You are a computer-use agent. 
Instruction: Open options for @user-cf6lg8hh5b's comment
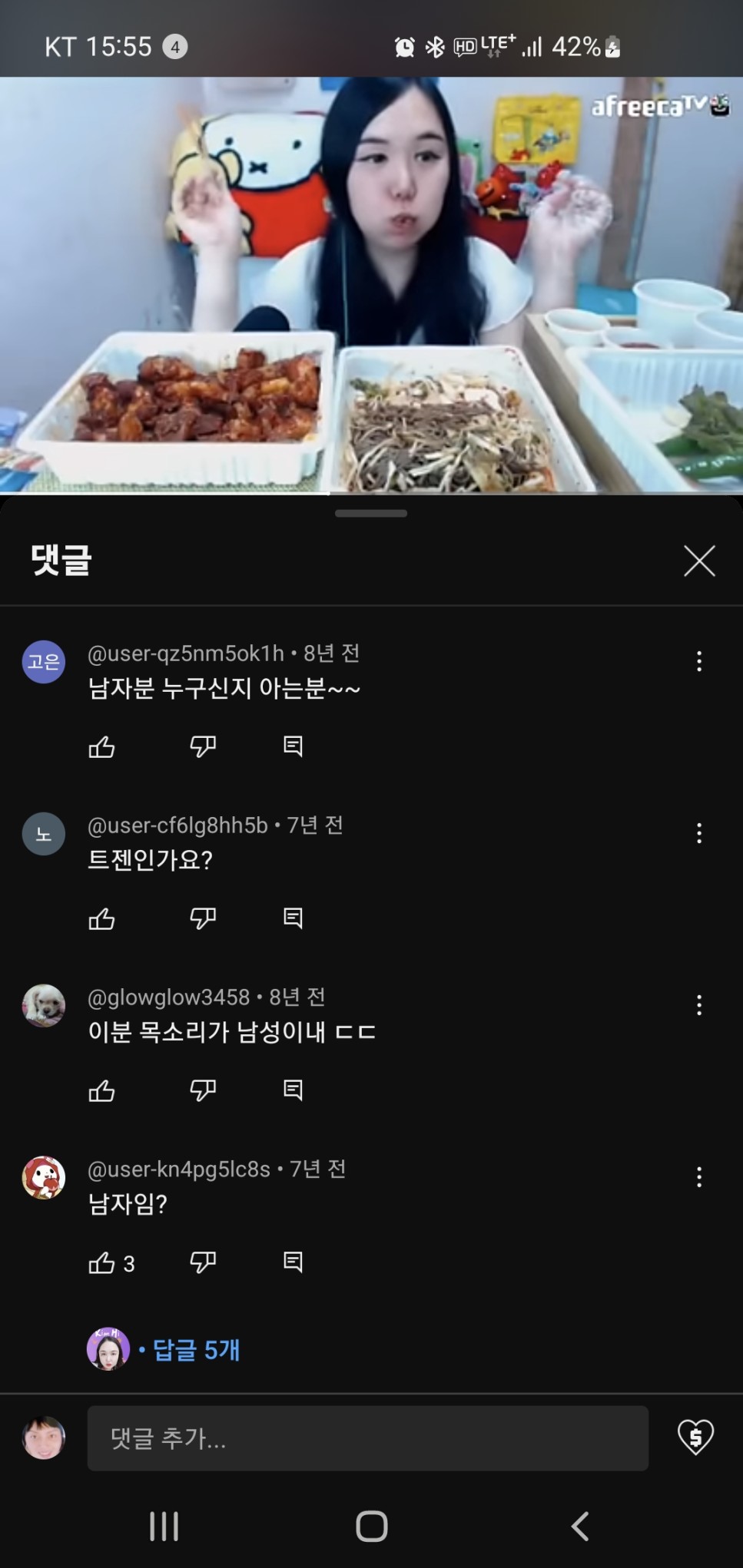point(698,834)
